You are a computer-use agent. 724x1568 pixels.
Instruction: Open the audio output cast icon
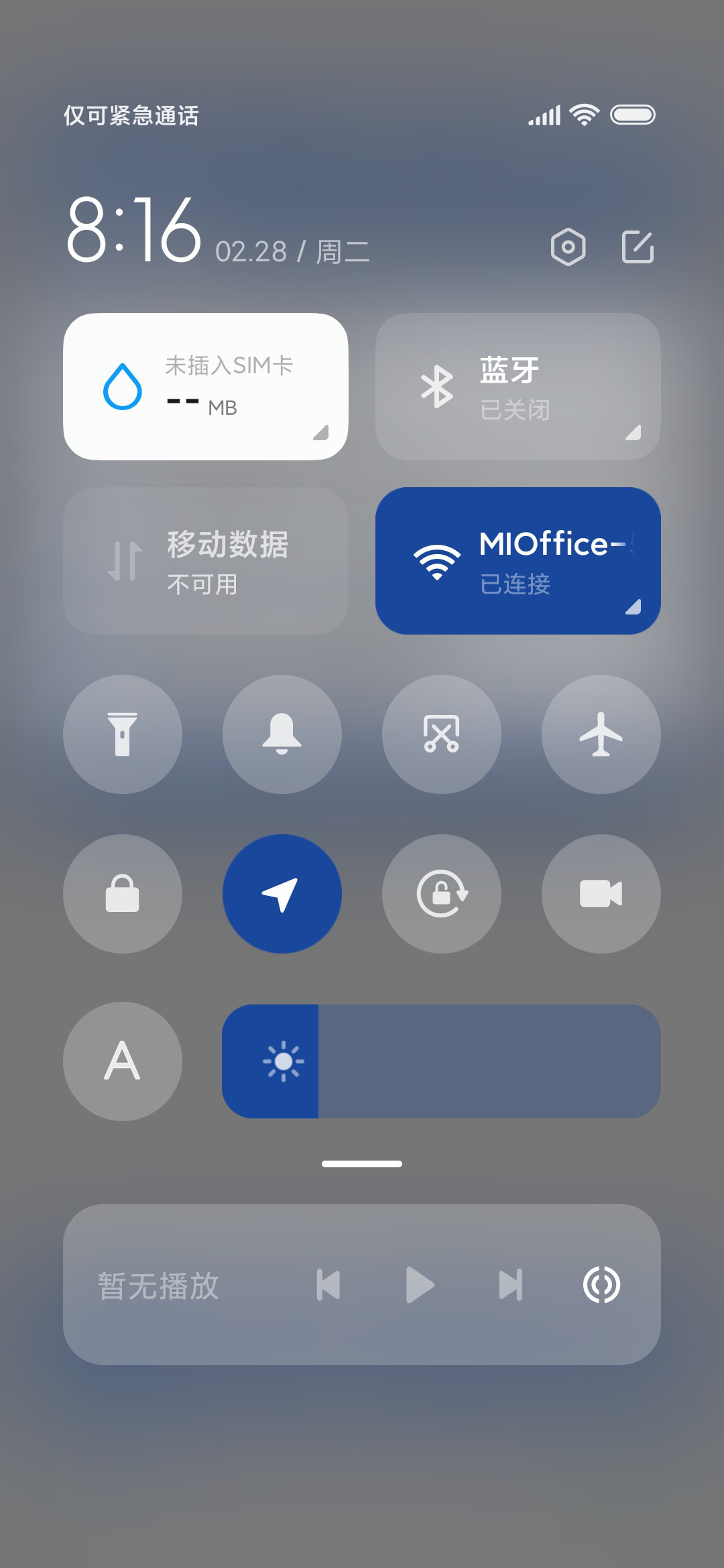pos(601,1285)
